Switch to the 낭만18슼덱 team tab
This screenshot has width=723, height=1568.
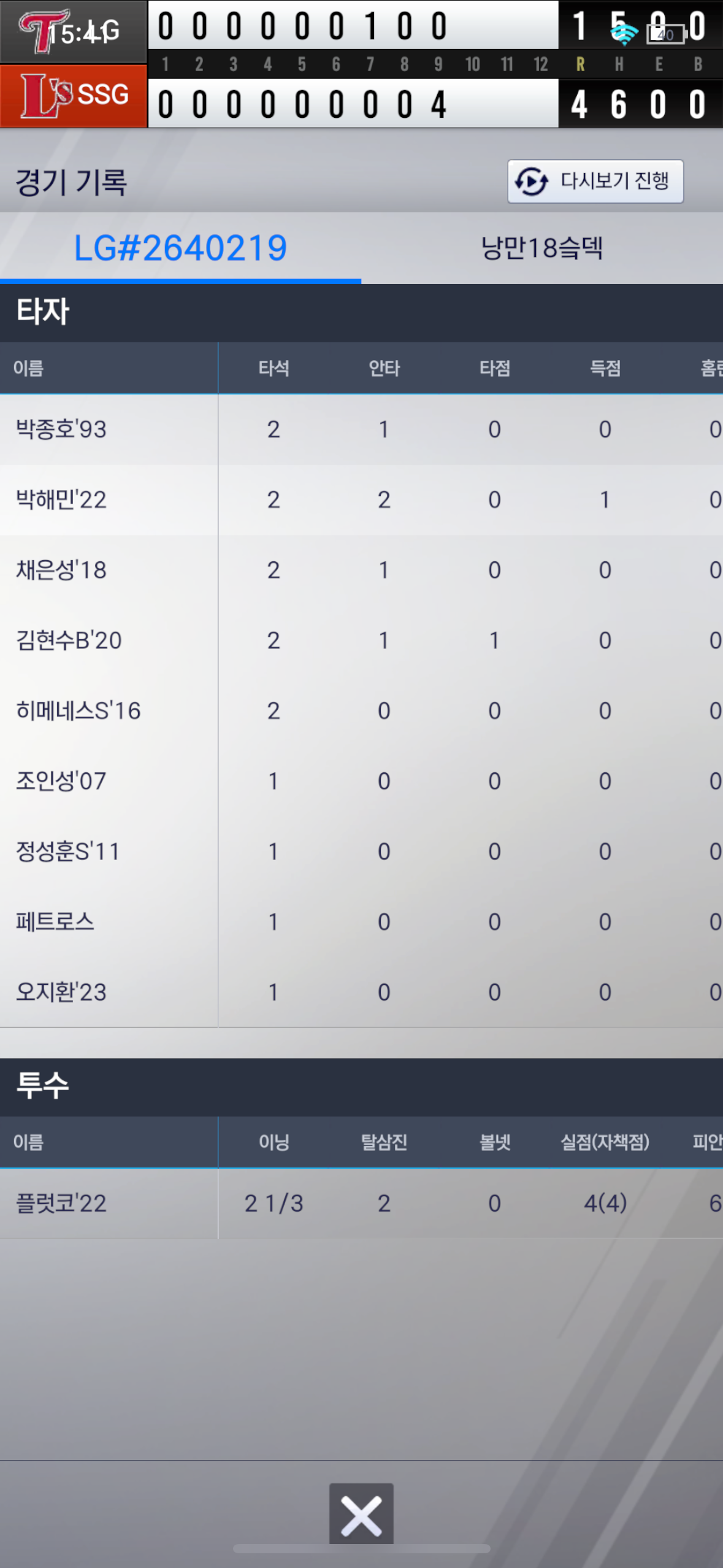[x=542, y=248]
